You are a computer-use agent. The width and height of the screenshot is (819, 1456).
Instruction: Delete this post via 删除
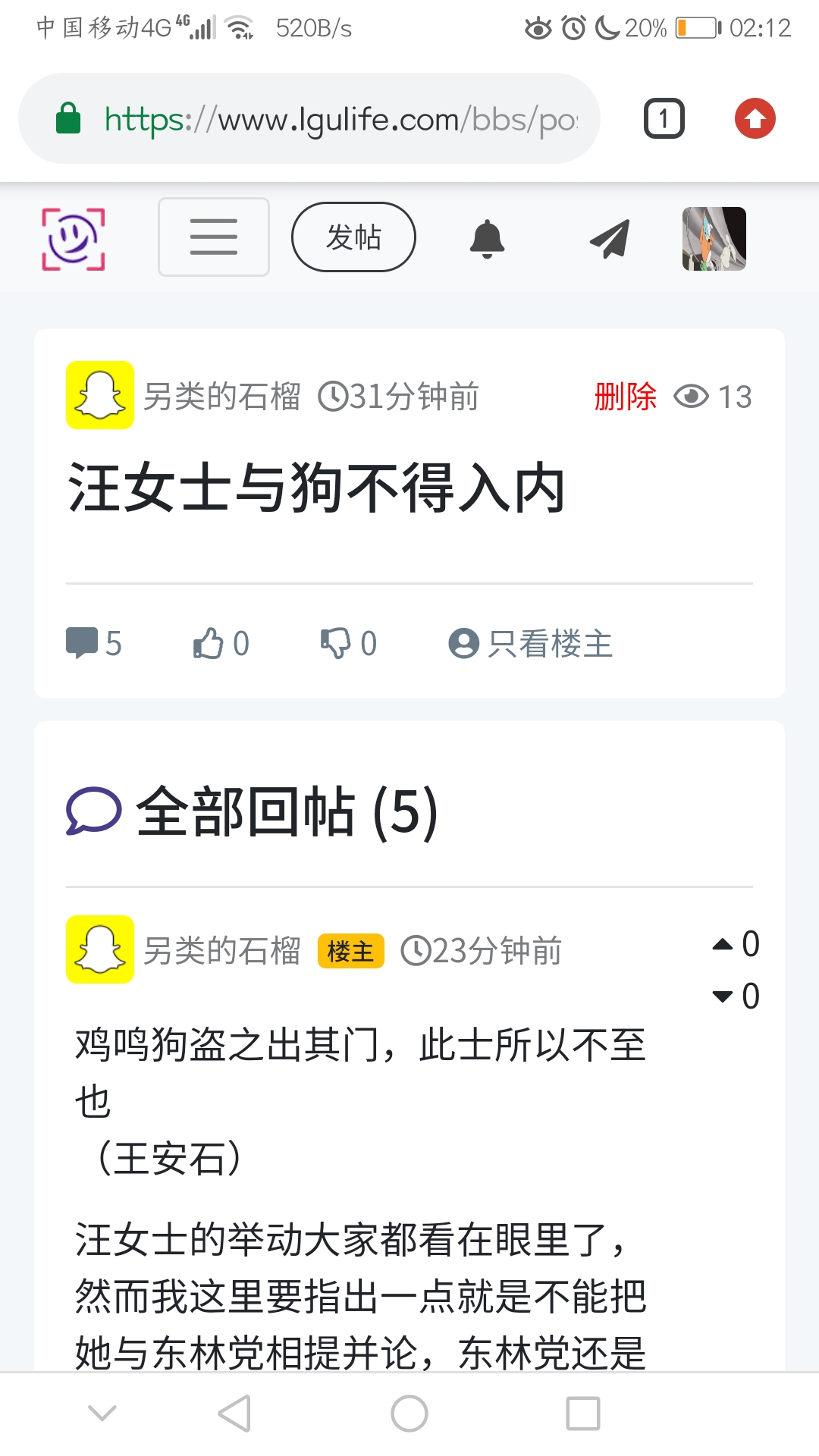(625, 397)
